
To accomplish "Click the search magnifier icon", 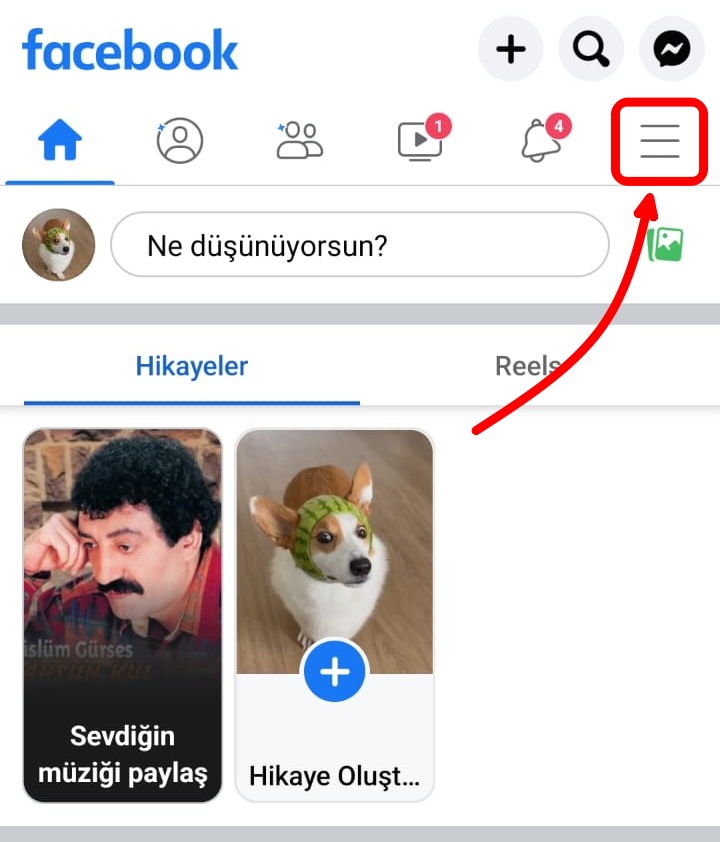I will point(591,48).
